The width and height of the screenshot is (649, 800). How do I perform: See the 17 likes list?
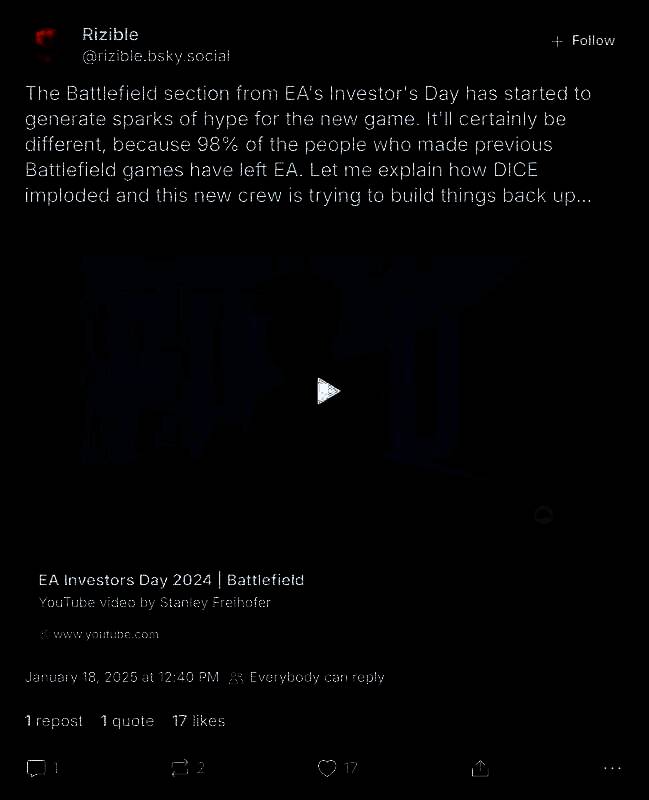coord(198,721)
